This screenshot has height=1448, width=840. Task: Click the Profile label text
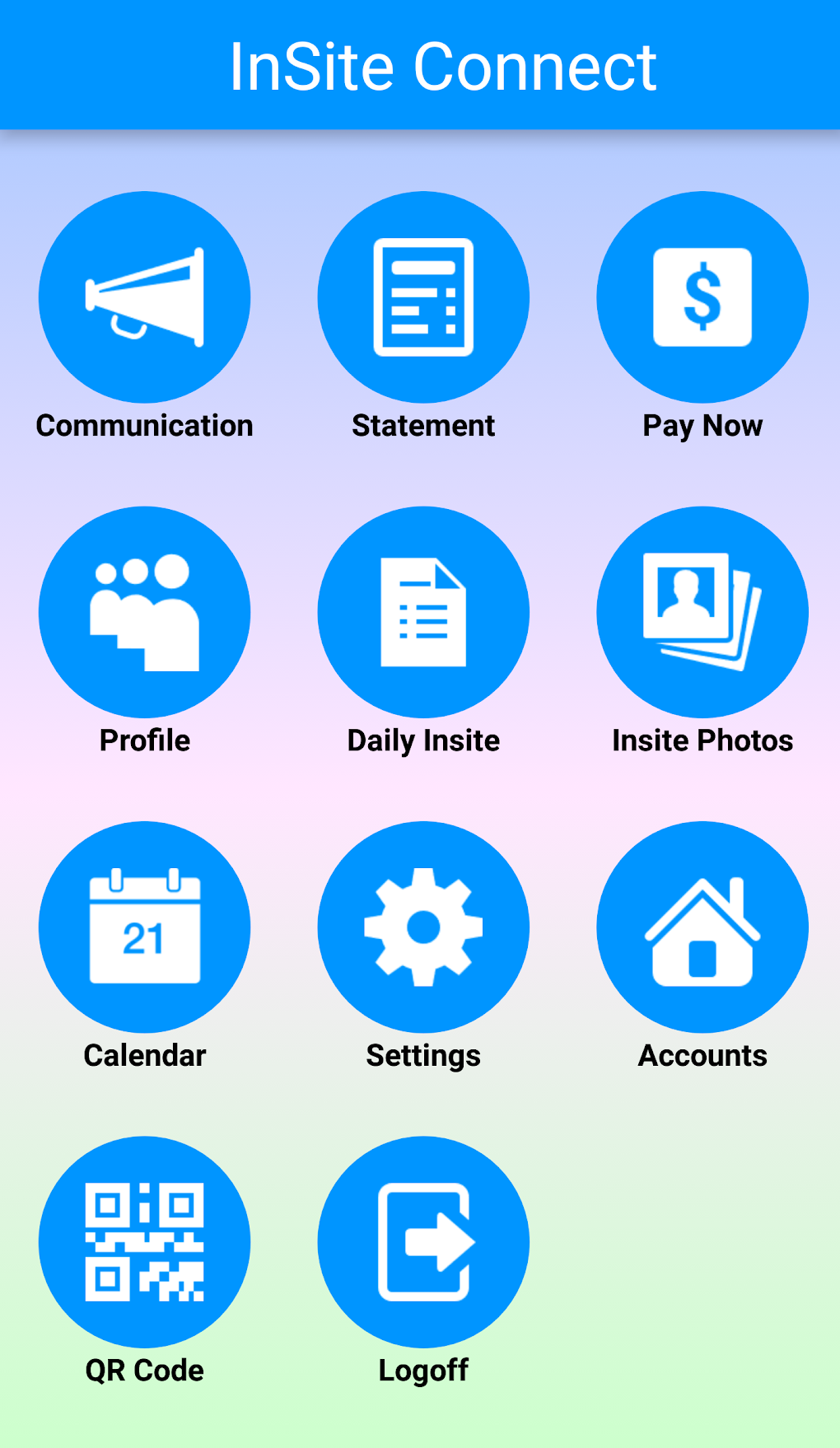pos(144,740)
